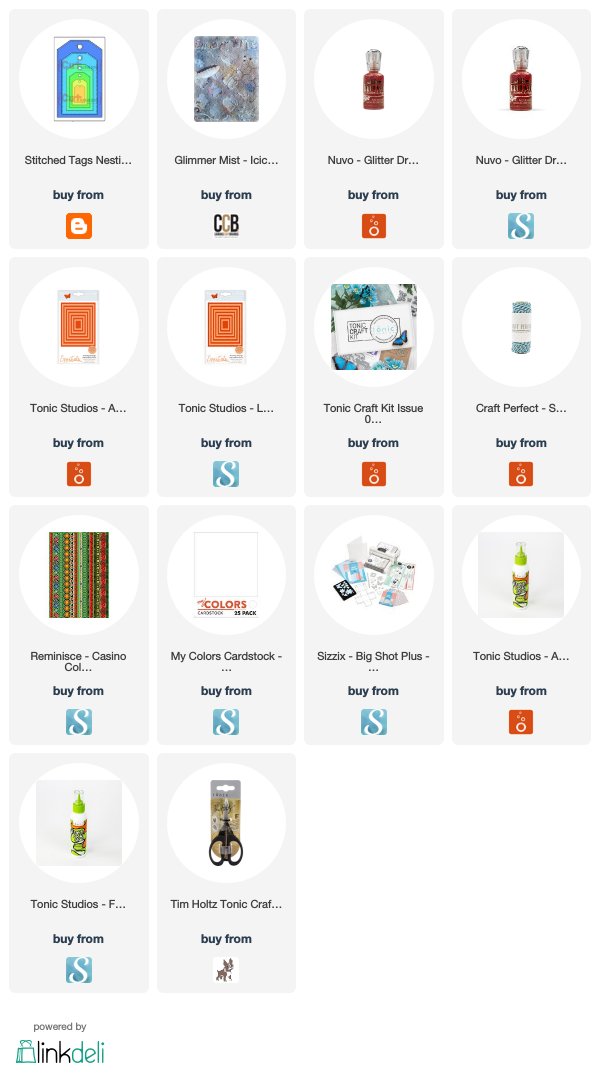Screen dimensions: 600x1073
Task: View the My Colors Cardstock product
Action: coord(226,575)
